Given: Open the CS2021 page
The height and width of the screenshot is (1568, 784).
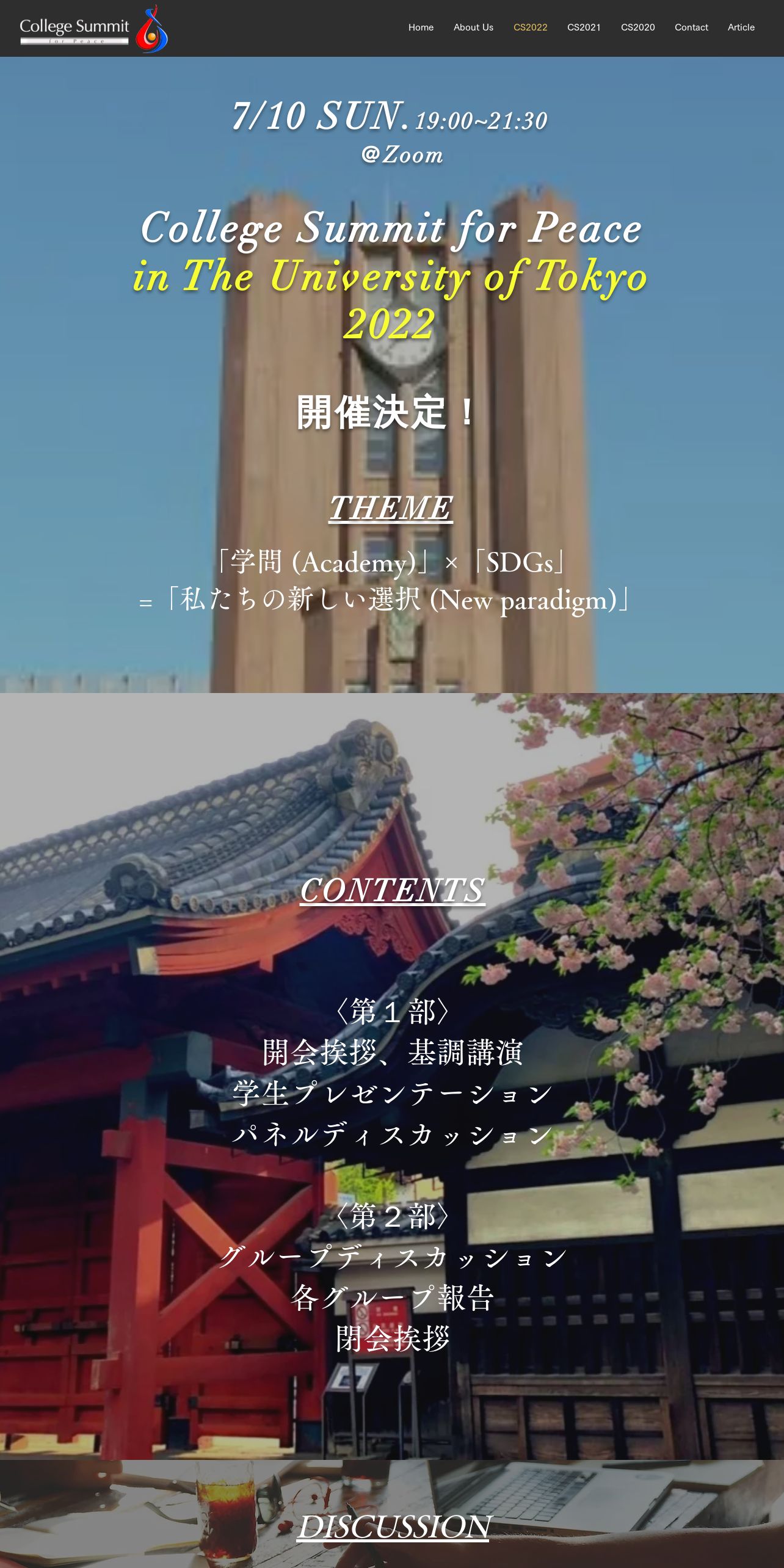Looking at the screenshot, I should (x=584, y=27).
